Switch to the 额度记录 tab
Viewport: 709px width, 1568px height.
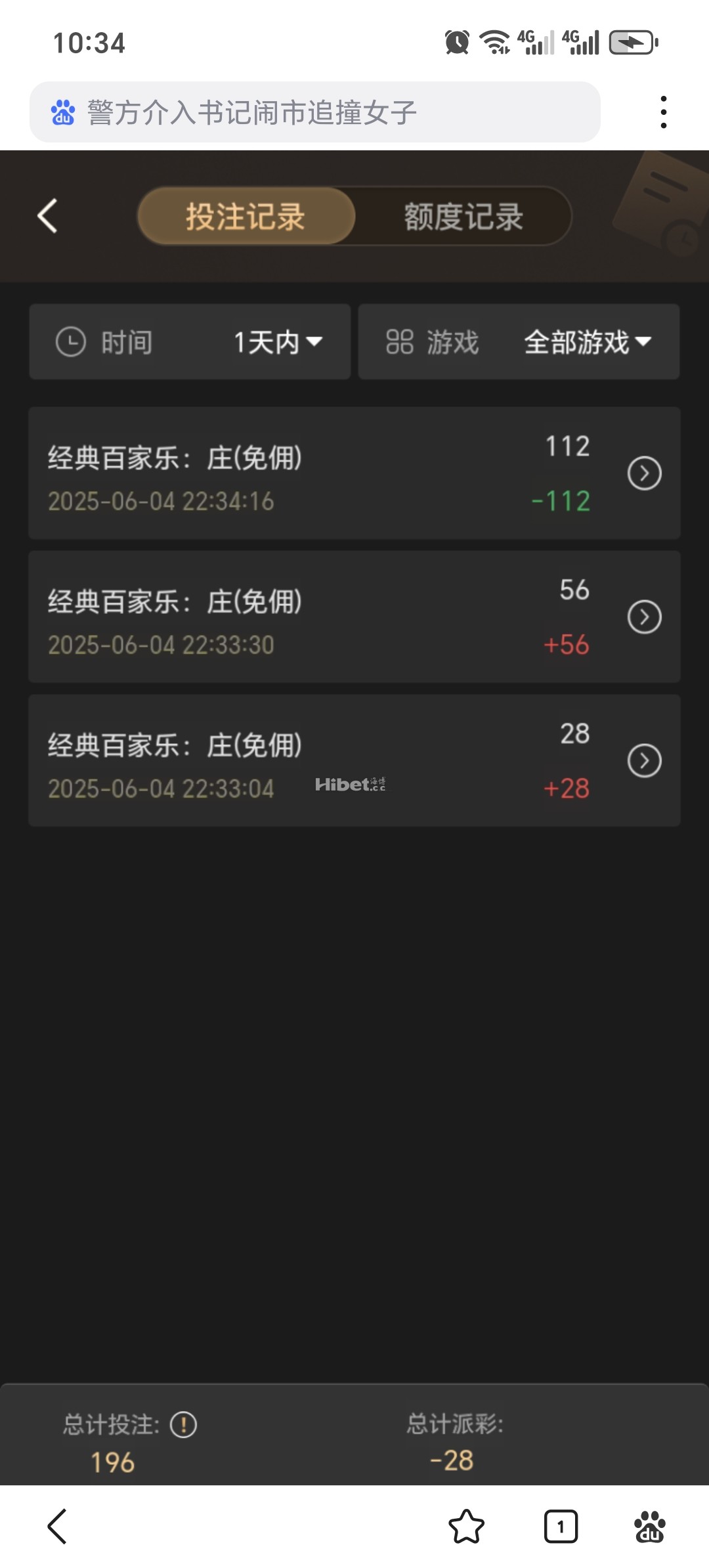pos(463,216)
